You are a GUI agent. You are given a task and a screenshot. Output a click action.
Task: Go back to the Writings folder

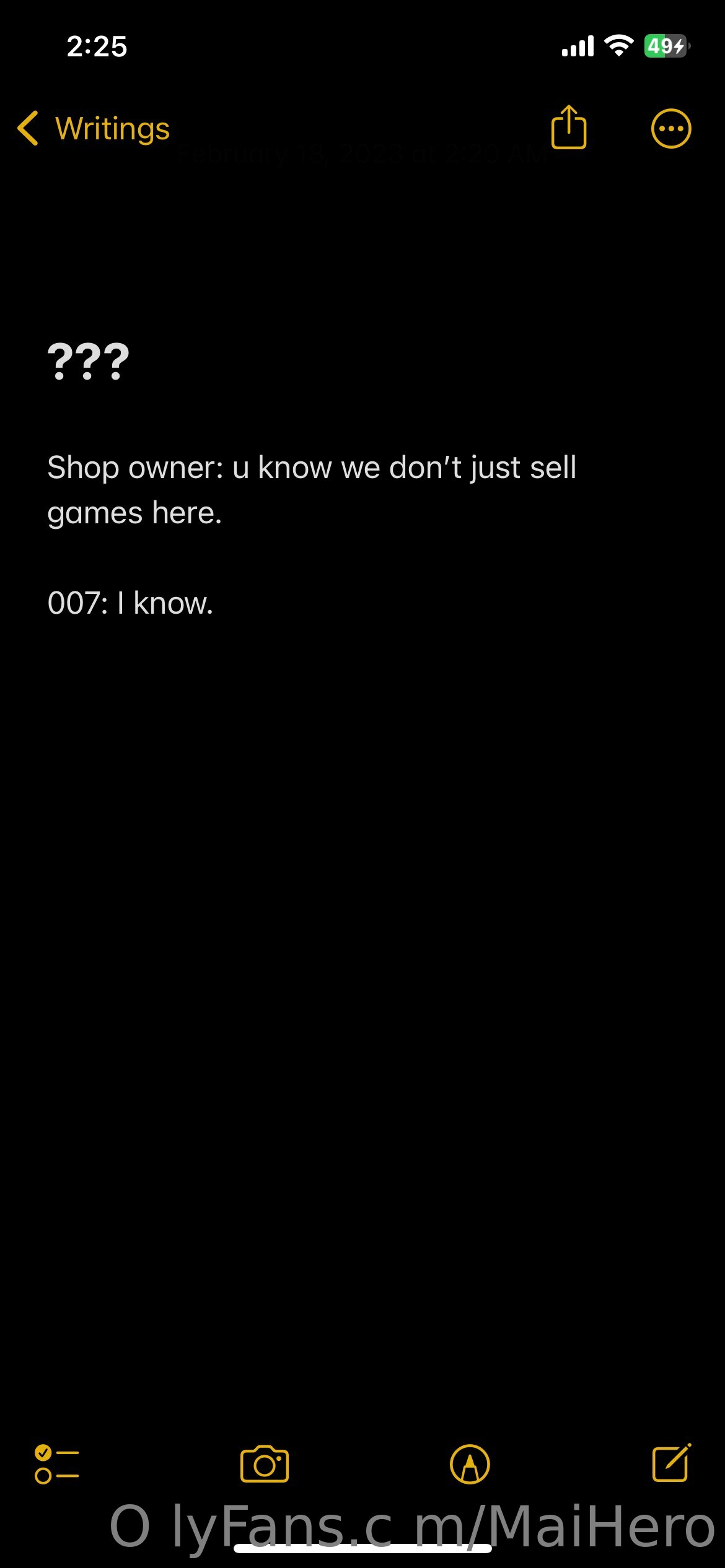coord(94,129)
